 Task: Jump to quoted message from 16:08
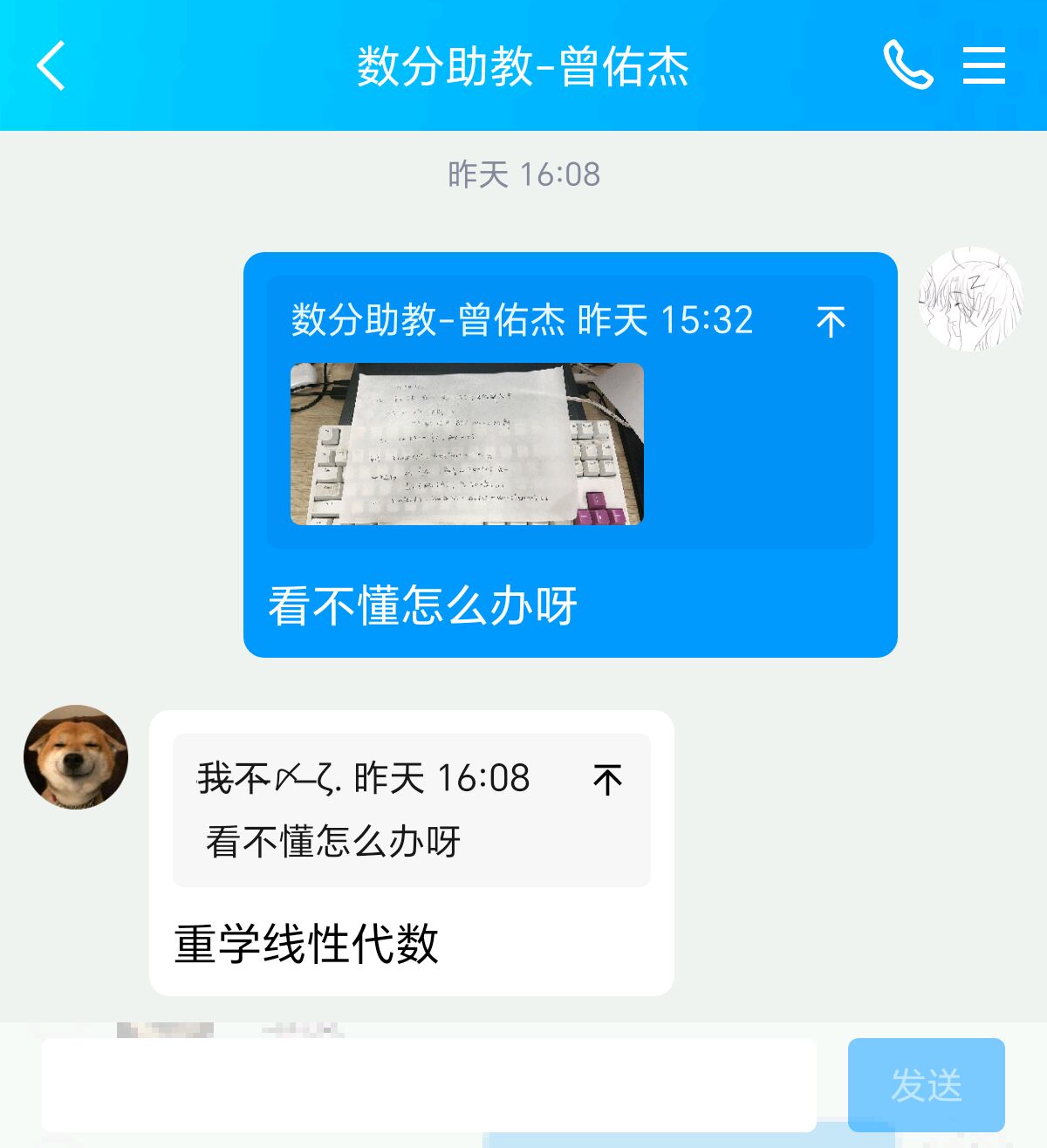click(607, 779)
